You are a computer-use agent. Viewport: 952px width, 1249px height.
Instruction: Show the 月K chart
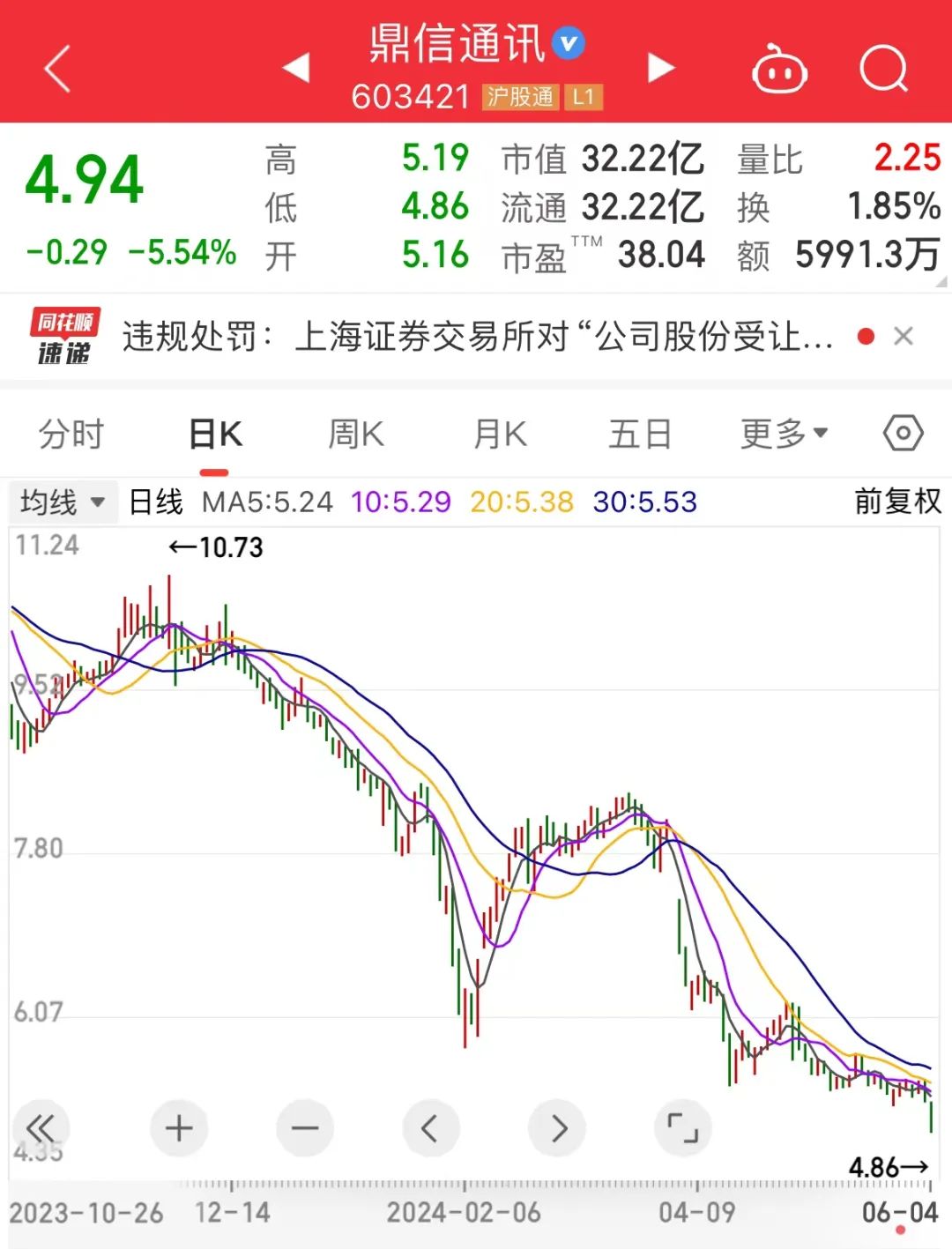[x=500, y=434]
